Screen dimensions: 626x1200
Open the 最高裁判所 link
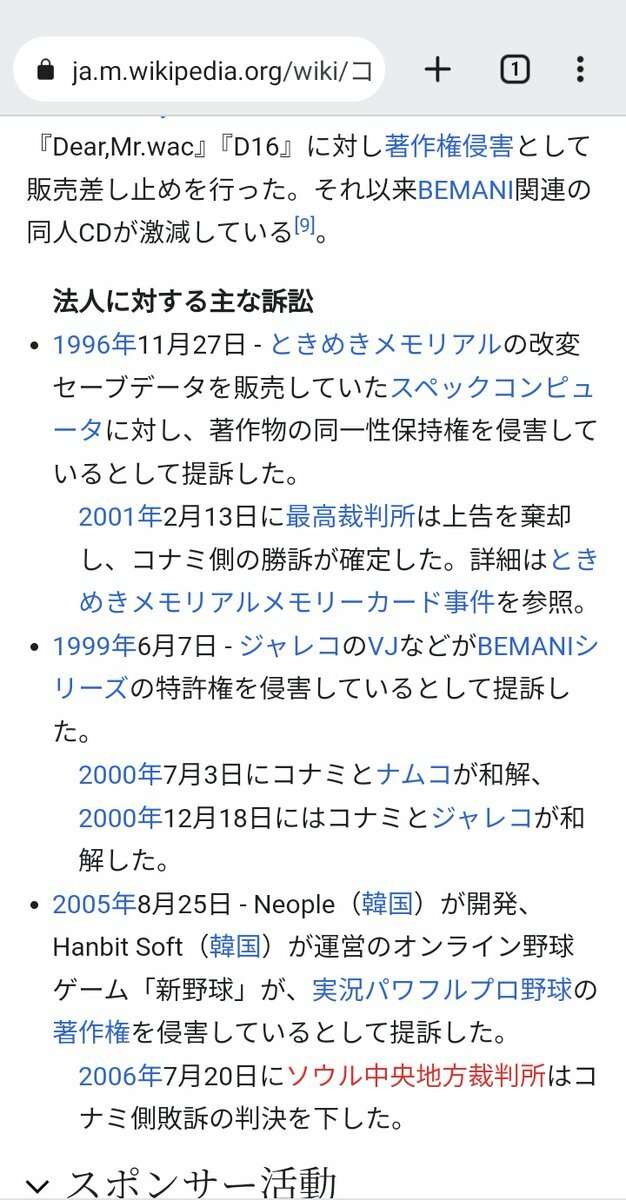[x=350, y=516]
